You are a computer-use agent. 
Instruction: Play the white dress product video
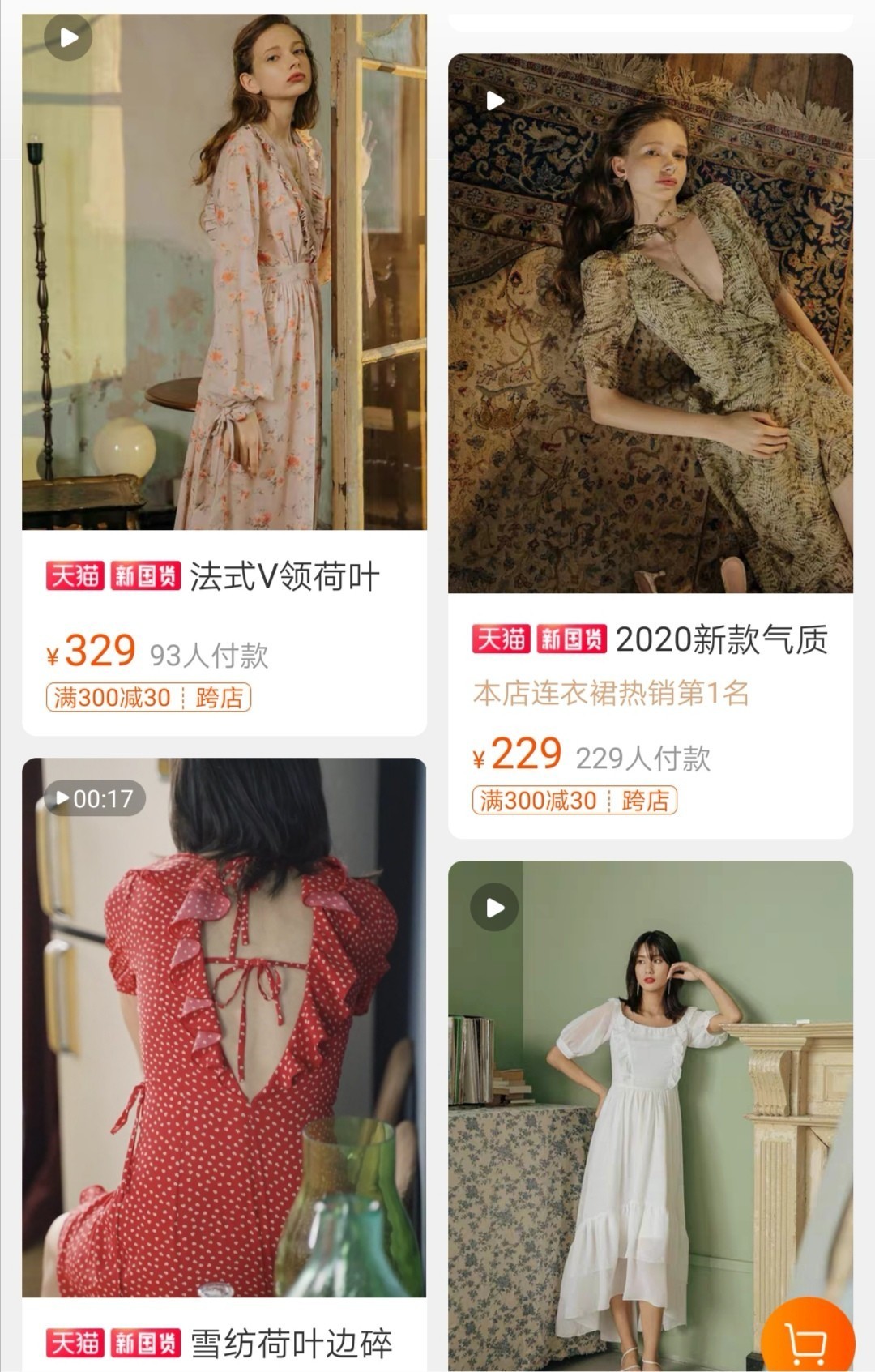[x=497, y=907]
